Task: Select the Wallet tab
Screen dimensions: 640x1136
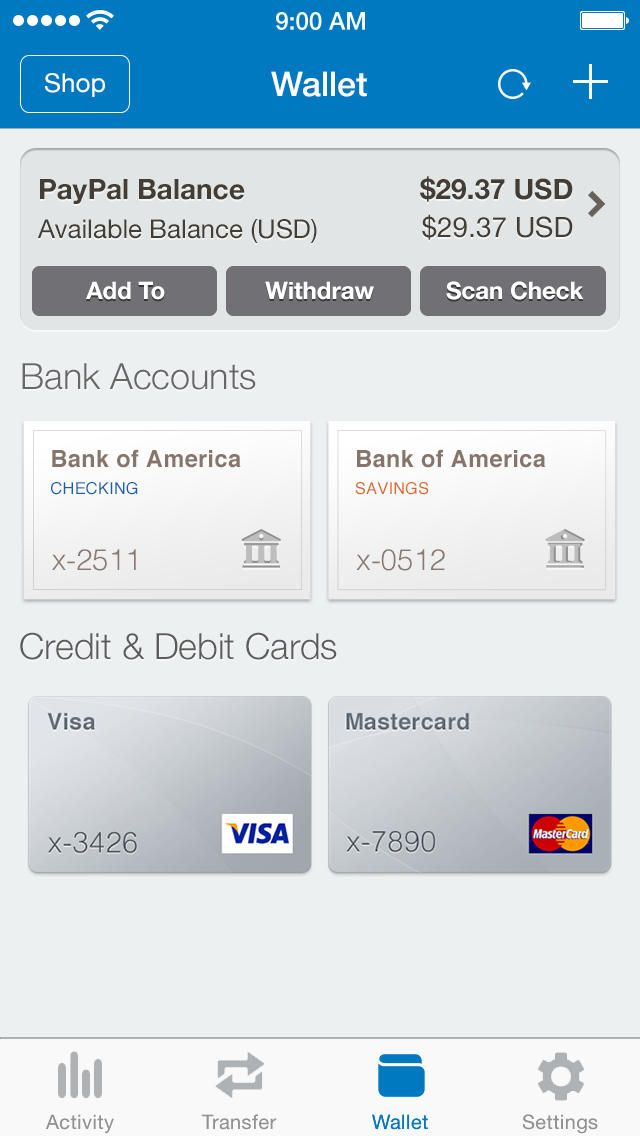Action: point(400,1090)
